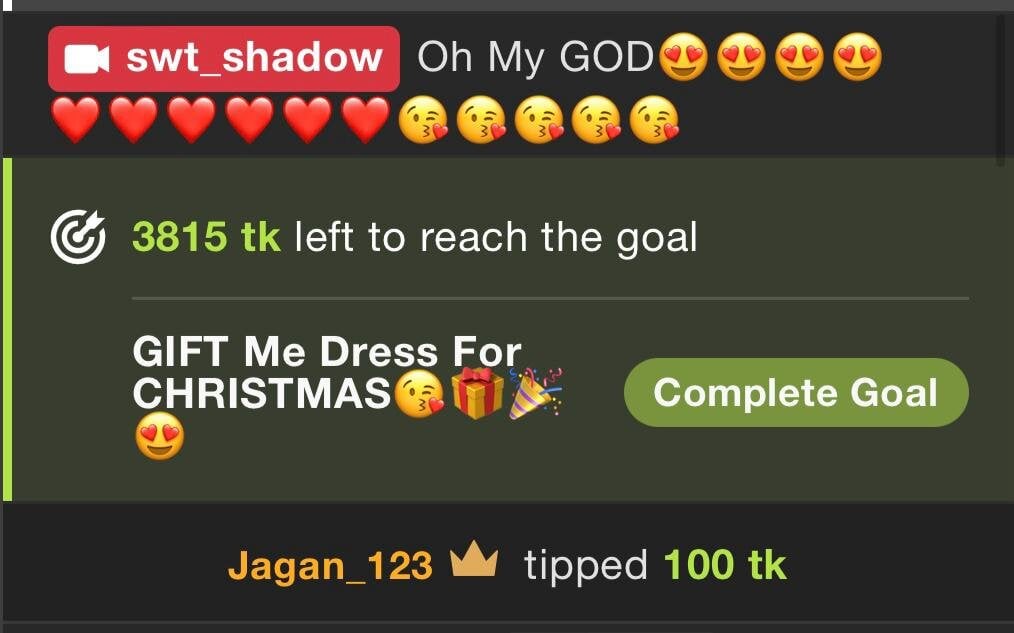The width and height of the screenshot is (1014, 633).
Task: Tap the Complete Goal button
Action: (796, 393)
